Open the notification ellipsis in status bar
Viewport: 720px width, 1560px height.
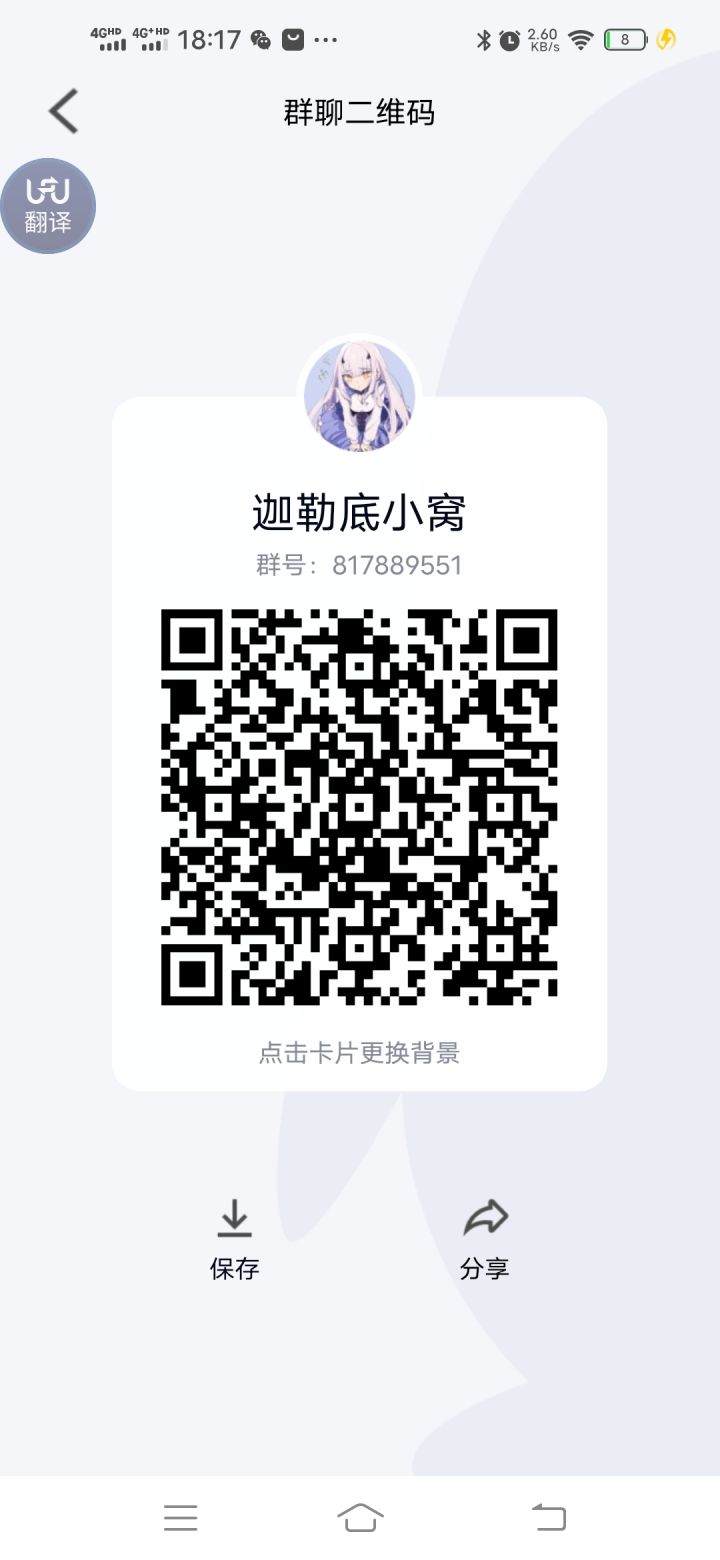(x=324, y=38)
